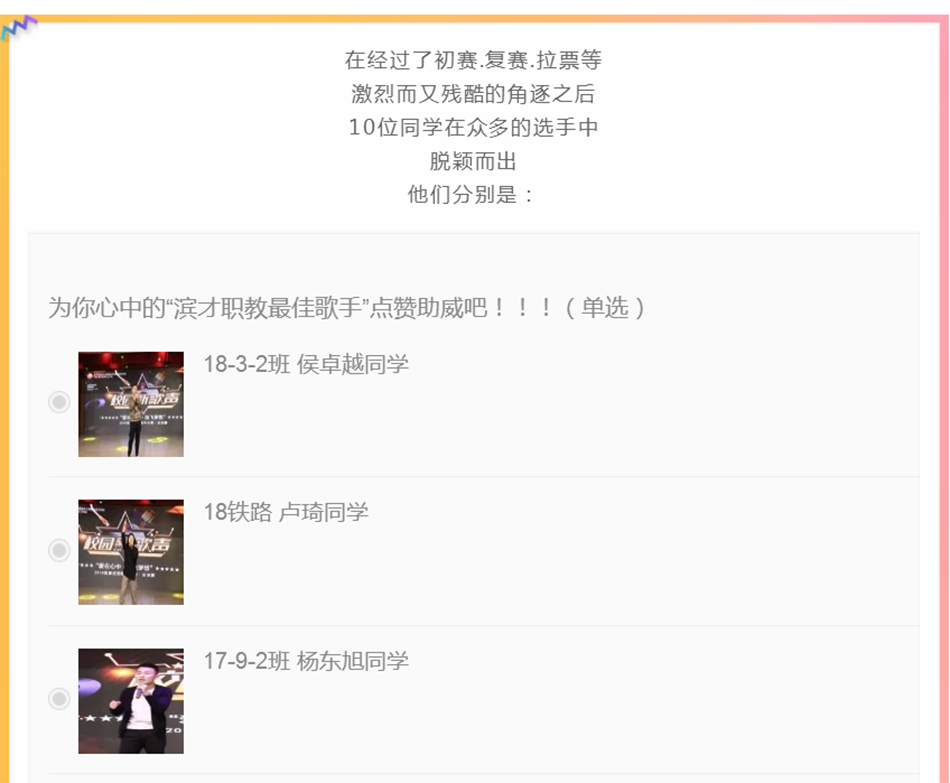The width and height of the screenshot is (950, 783).
Task: Select the radio button for 侯卓越同学
Action: pyautogui.click(x=59, y=402)
